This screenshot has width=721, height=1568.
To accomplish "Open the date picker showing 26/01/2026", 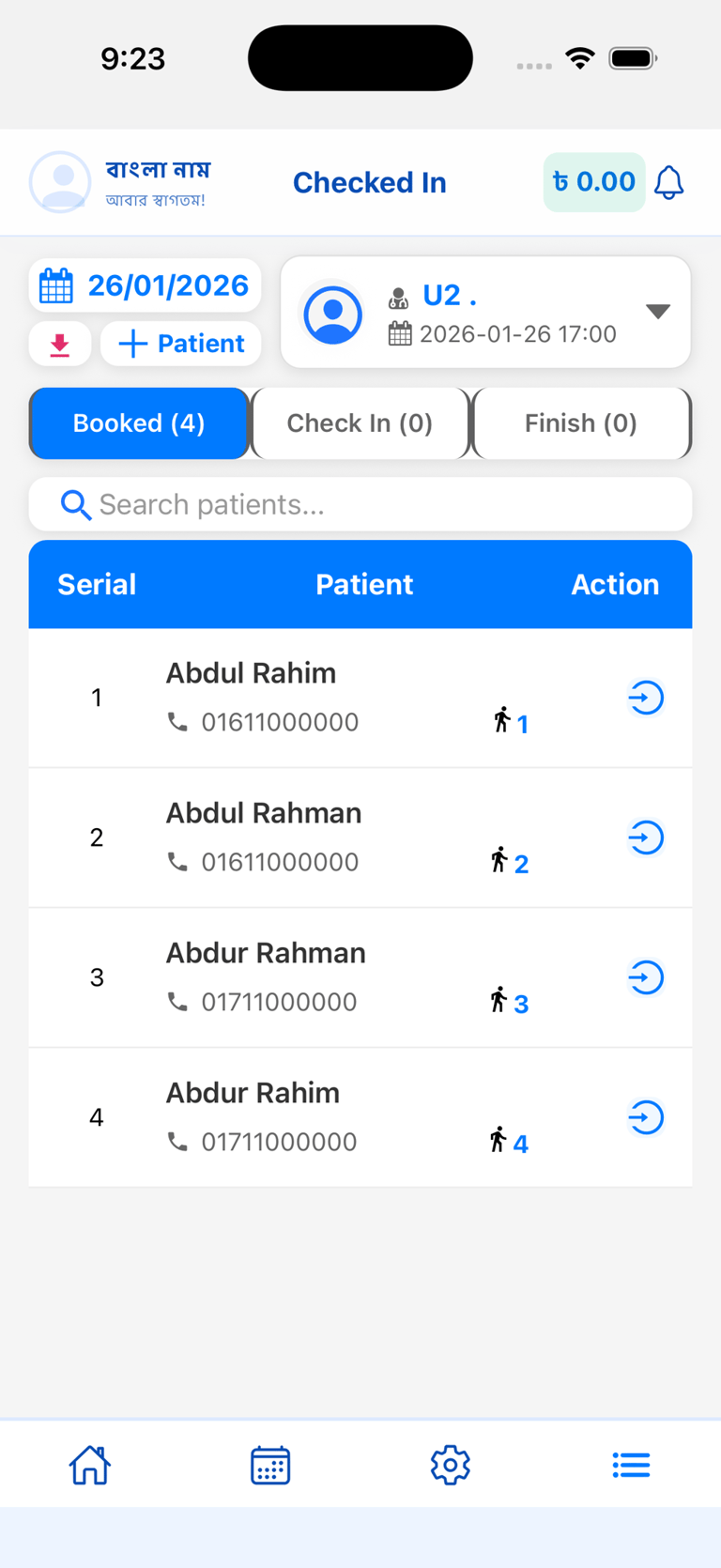I will 146,285.
